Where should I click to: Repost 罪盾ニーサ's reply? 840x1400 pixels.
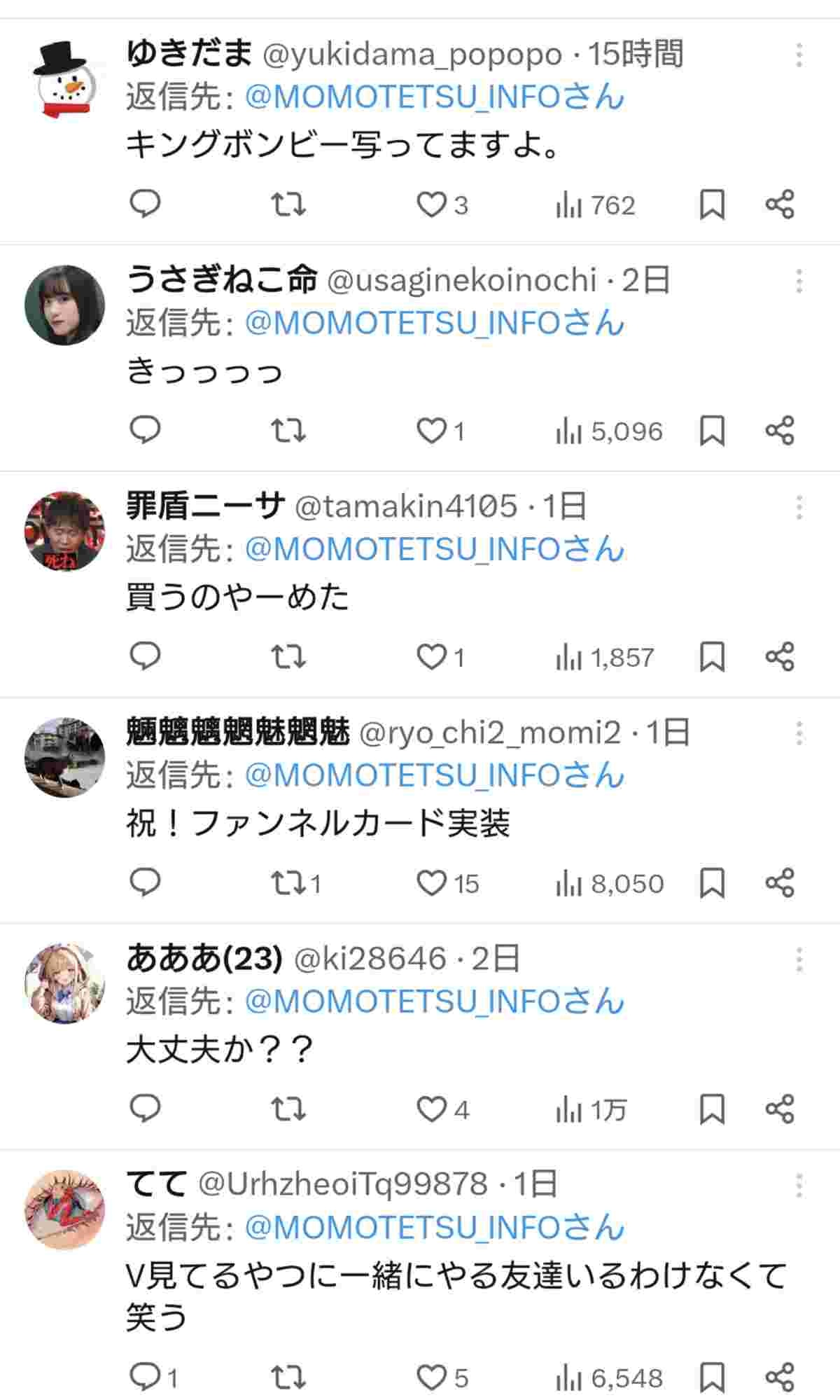pyautogui.click(x=288, y=657)
